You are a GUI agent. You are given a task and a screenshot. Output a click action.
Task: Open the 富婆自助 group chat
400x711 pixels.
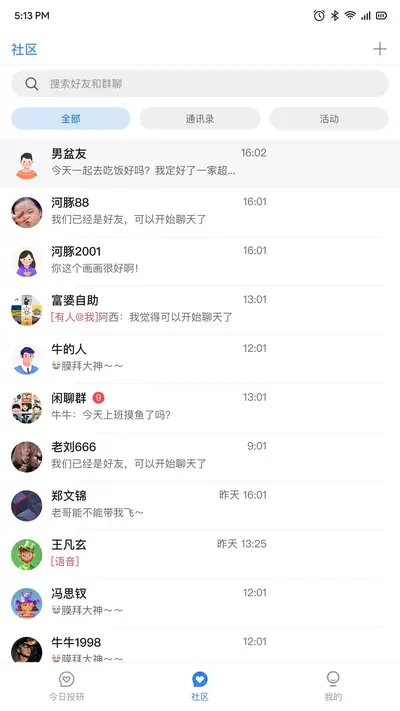tap(200, 311)
